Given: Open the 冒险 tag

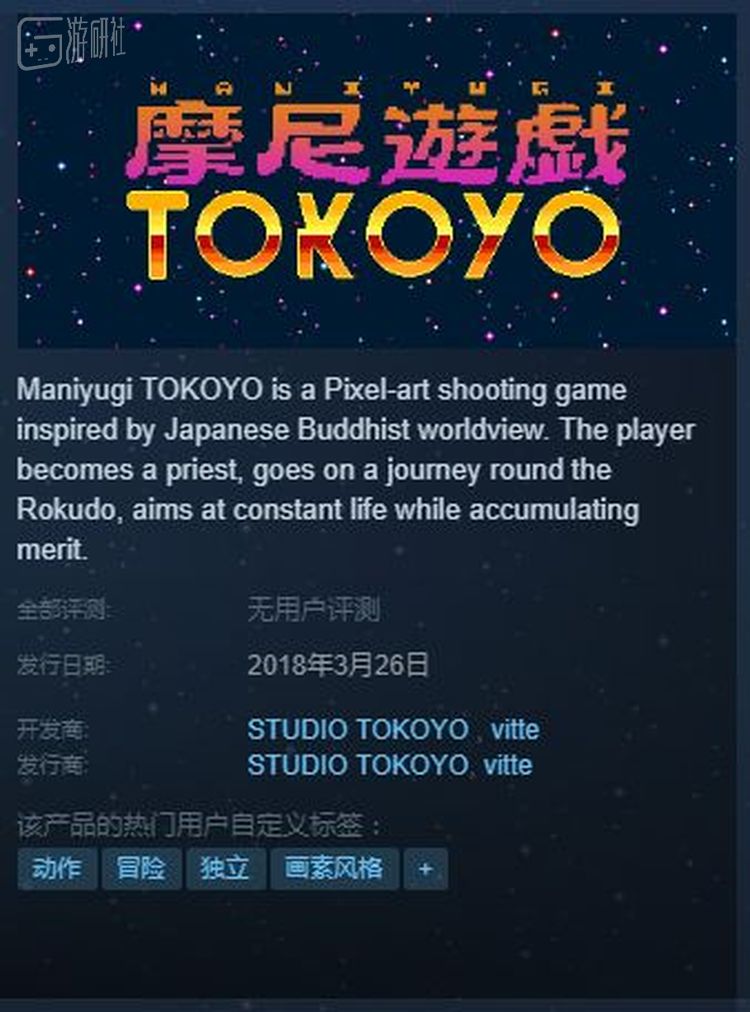Looking at the screenshot, I should pos(141,869).
